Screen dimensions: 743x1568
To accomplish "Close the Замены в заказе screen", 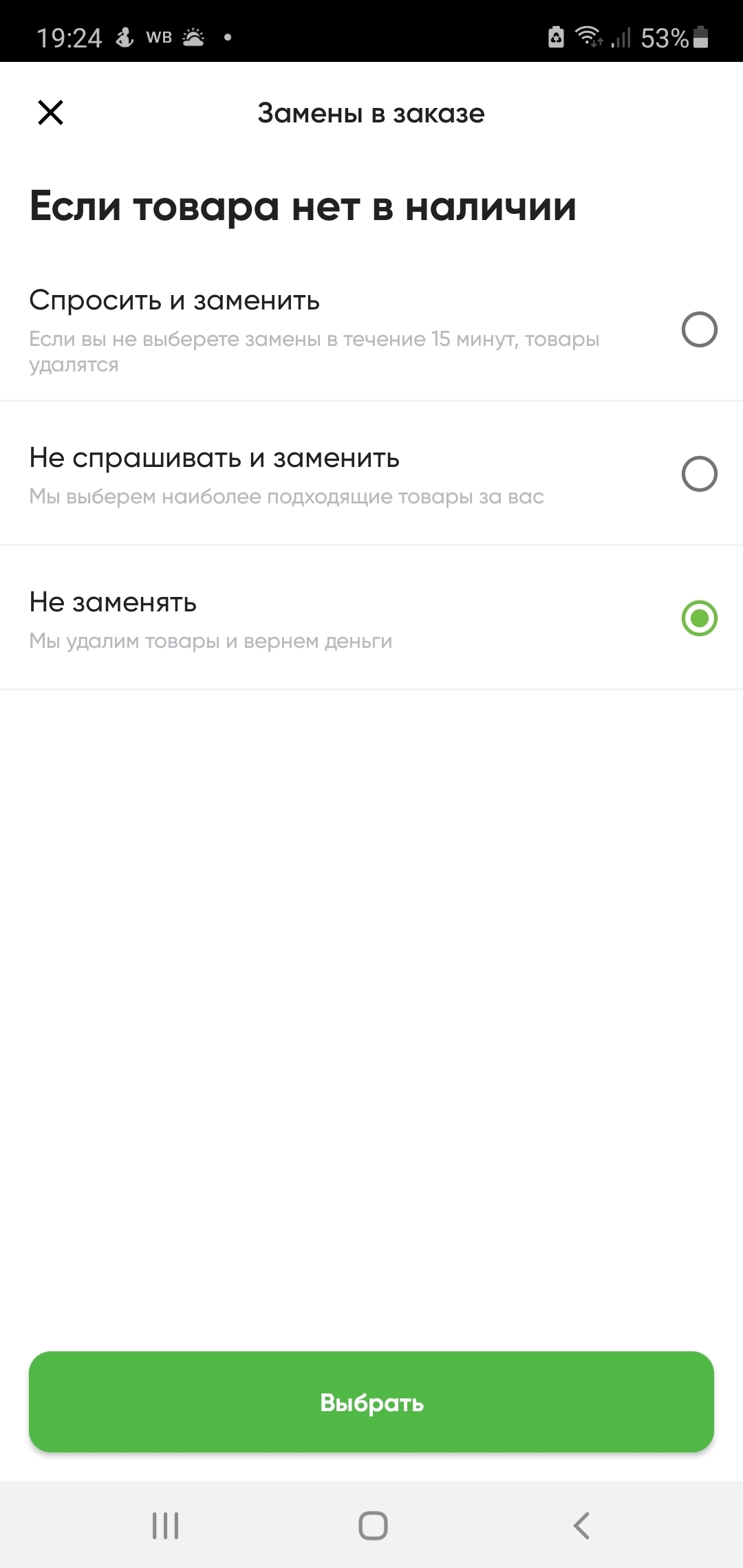I will tap(50, 112).
